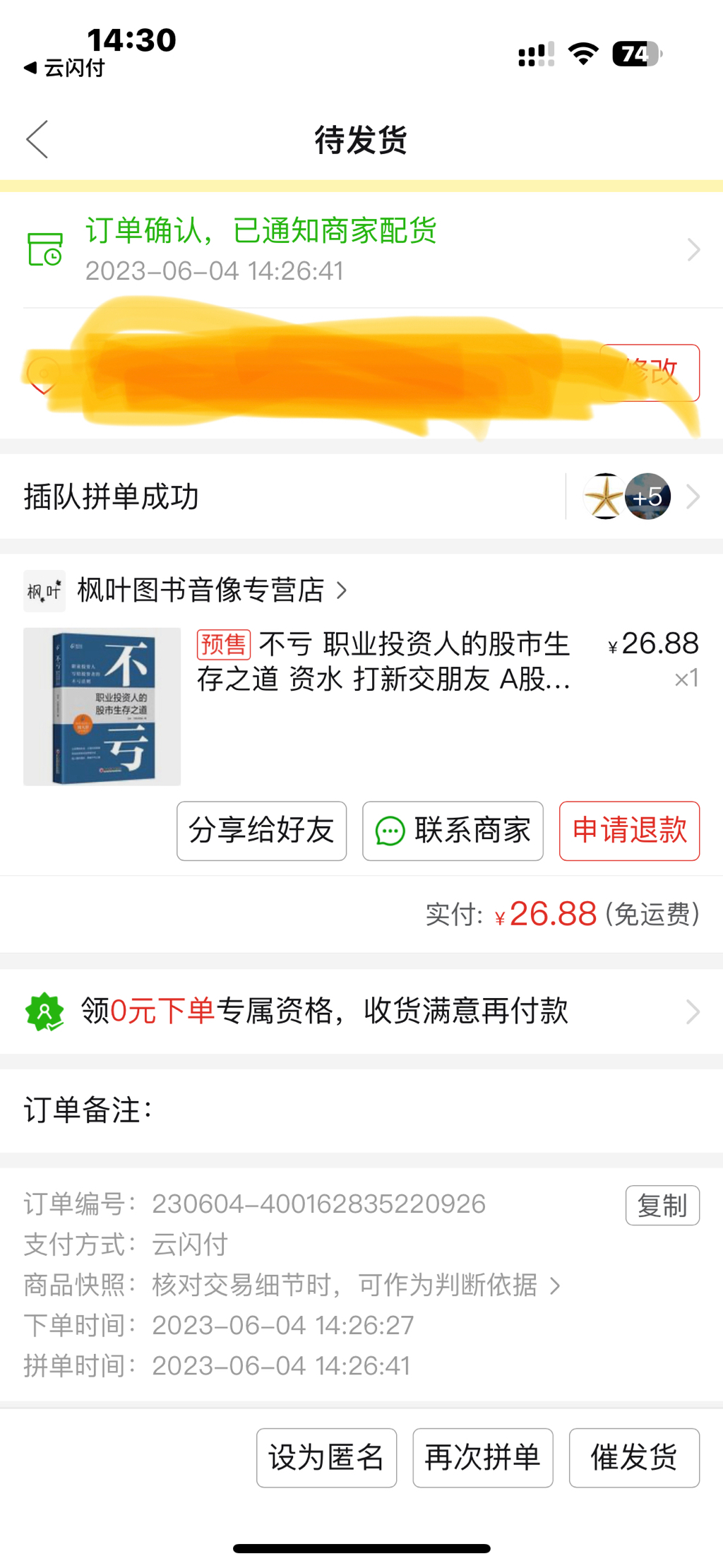The image size is (723, 1568).
Task: Open the order confirmation status details
Action: pos(360,249)
